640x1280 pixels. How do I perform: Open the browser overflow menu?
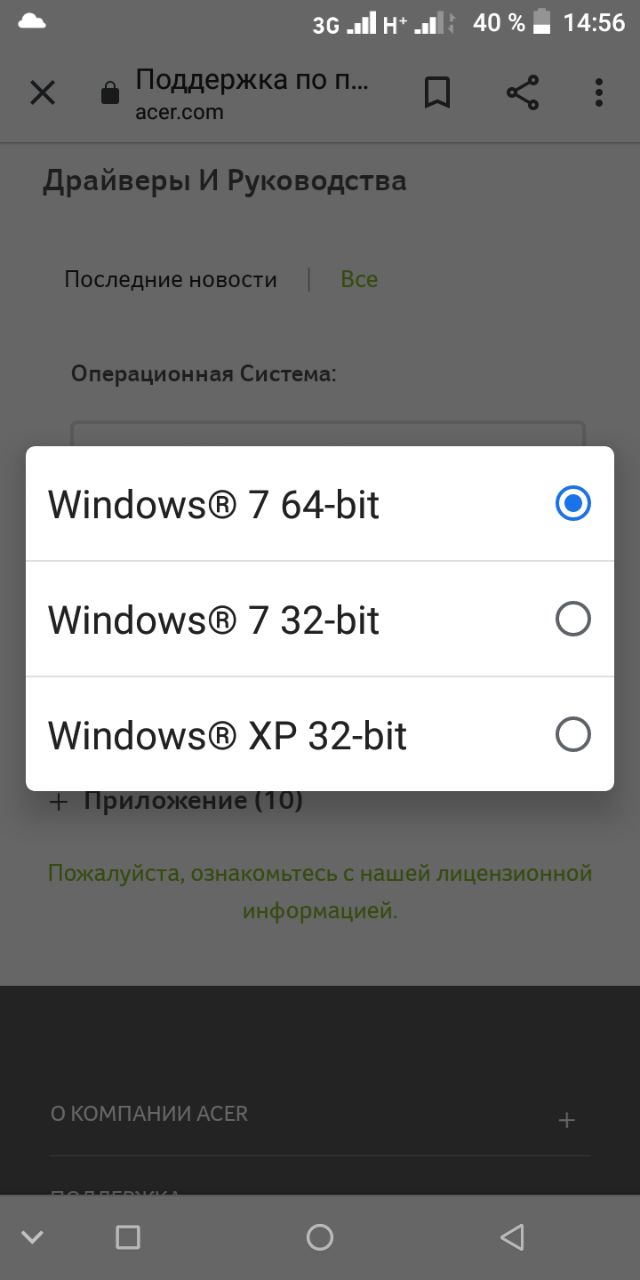pos(599,93)
